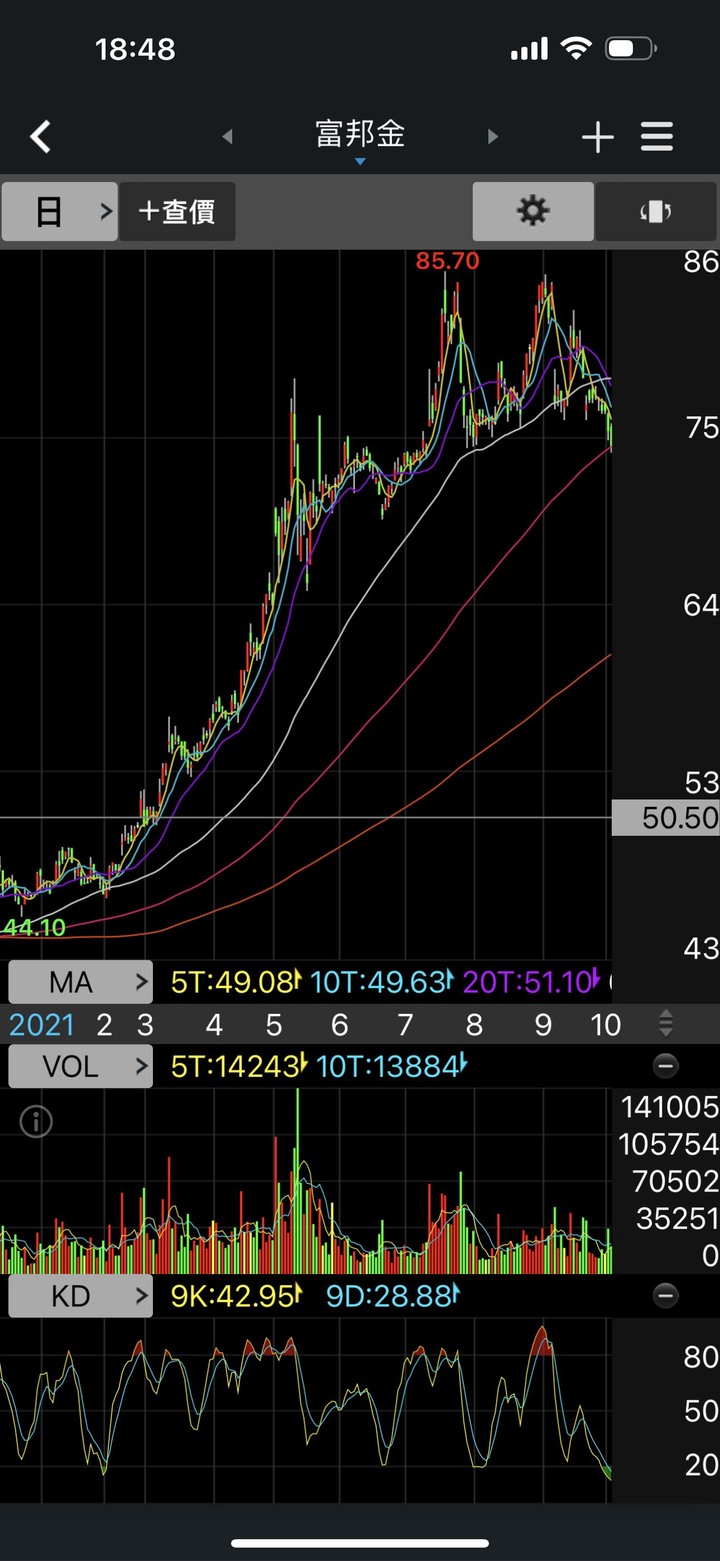Screen dimensions: 720x1561
Task: Tap the +查價 button
Action: click(x=177, y=211)
